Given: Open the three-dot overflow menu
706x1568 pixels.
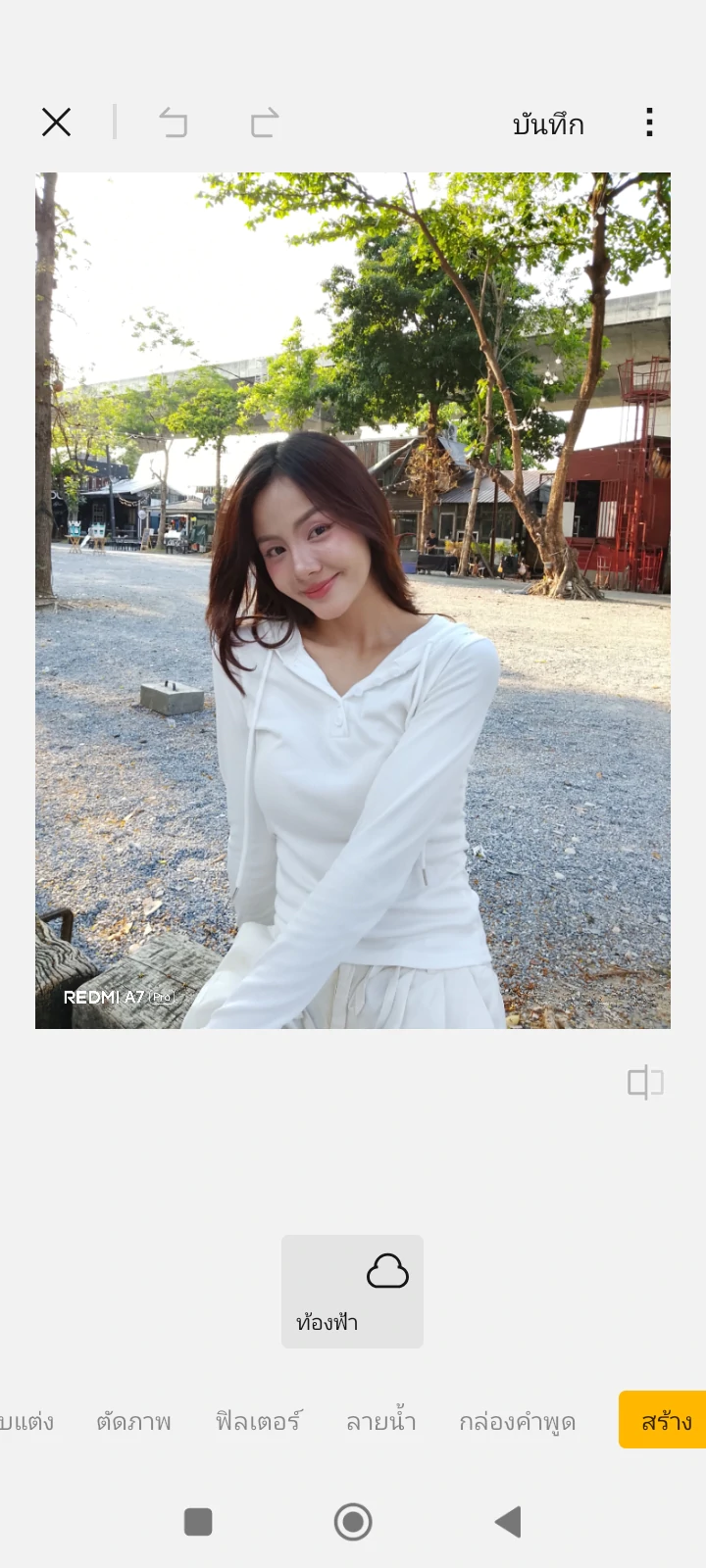Looking at the screenshot, I should (x=649, y=122).
